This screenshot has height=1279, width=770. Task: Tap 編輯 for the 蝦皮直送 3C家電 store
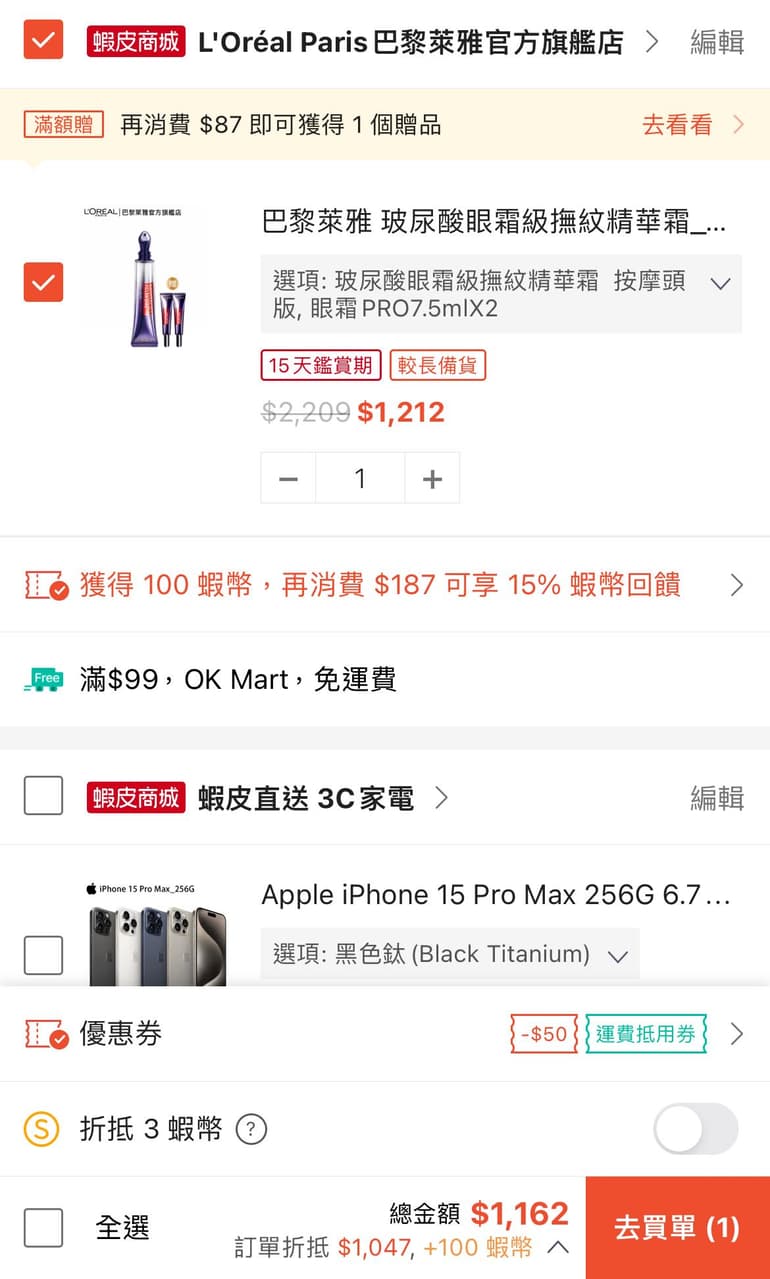tap(716, 797)
